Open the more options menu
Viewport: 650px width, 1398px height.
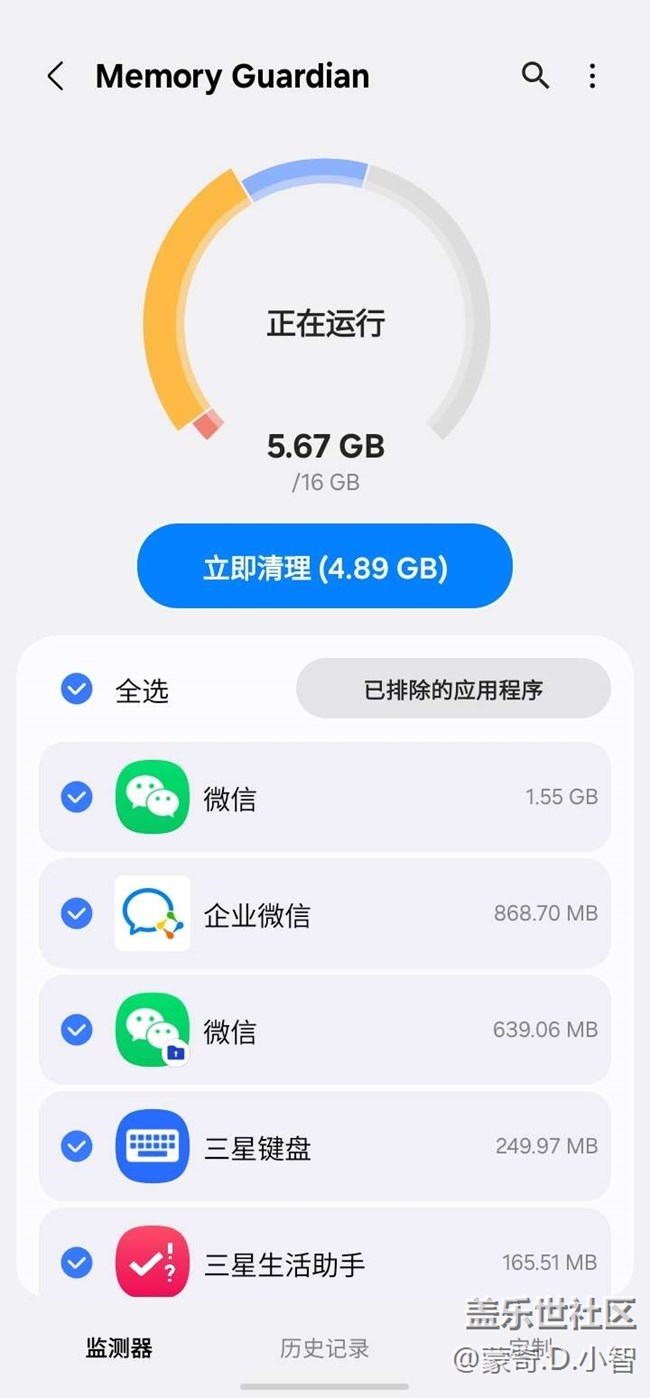click(592, 76)
